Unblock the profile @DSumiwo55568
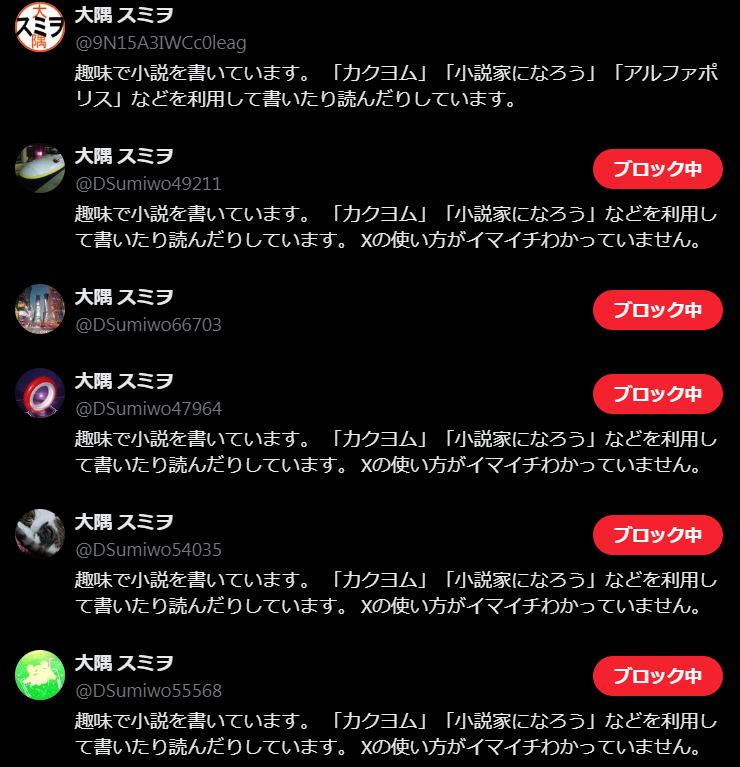740x767 pixels. [657, 676]
